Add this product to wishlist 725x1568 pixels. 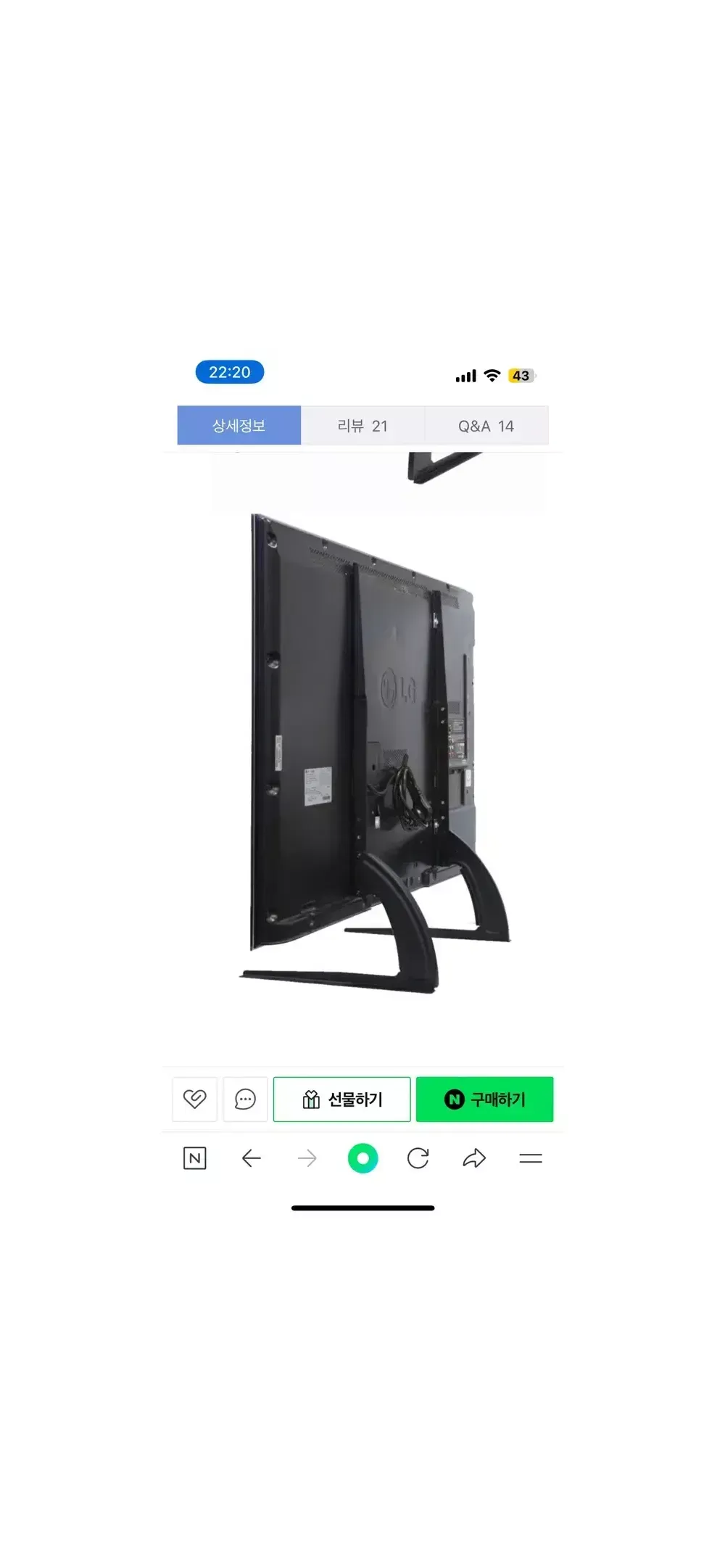[x=194, y=1099]
